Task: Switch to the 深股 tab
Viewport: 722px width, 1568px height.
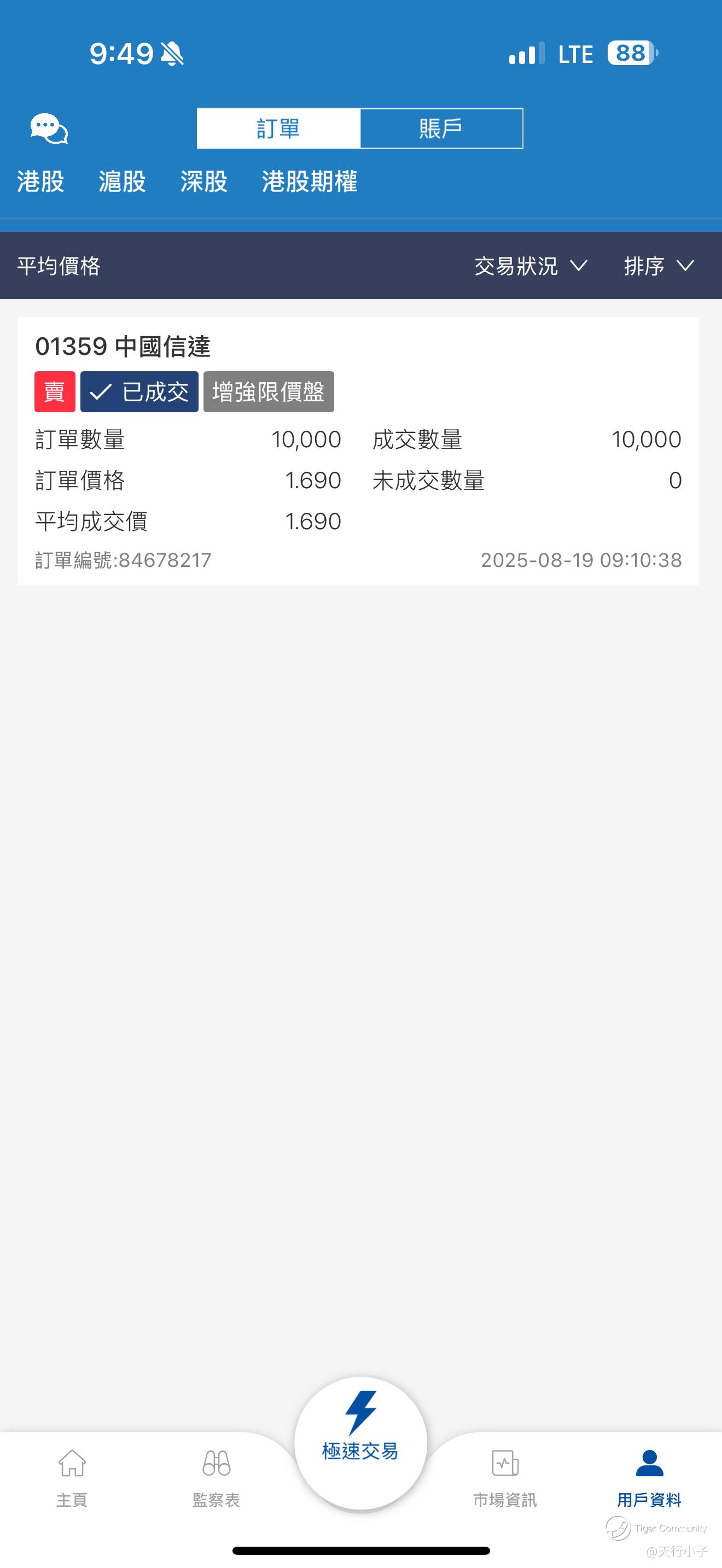Action: (204, 182)
